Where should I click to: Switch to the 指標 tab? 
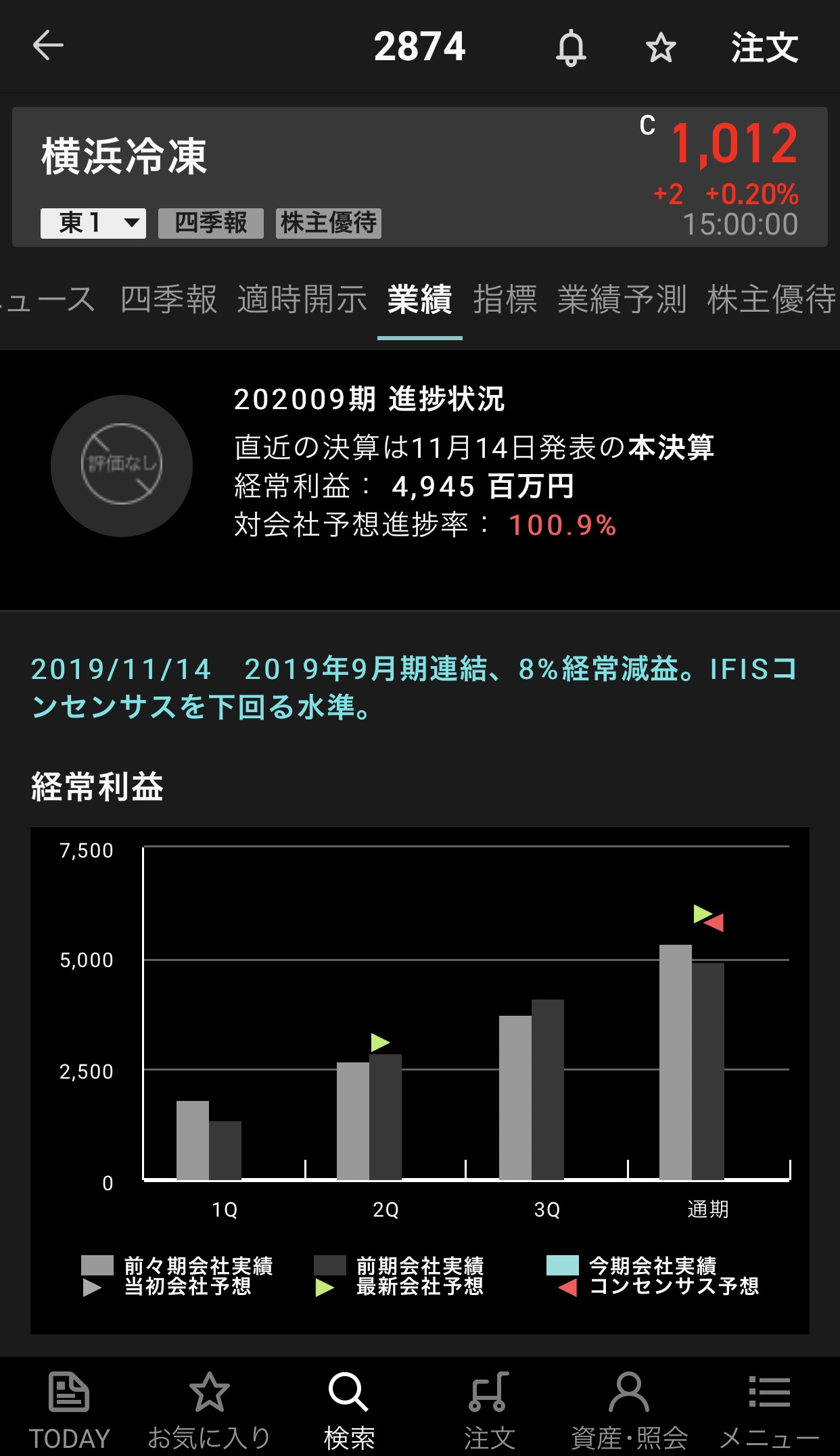(x=505, y=300)
